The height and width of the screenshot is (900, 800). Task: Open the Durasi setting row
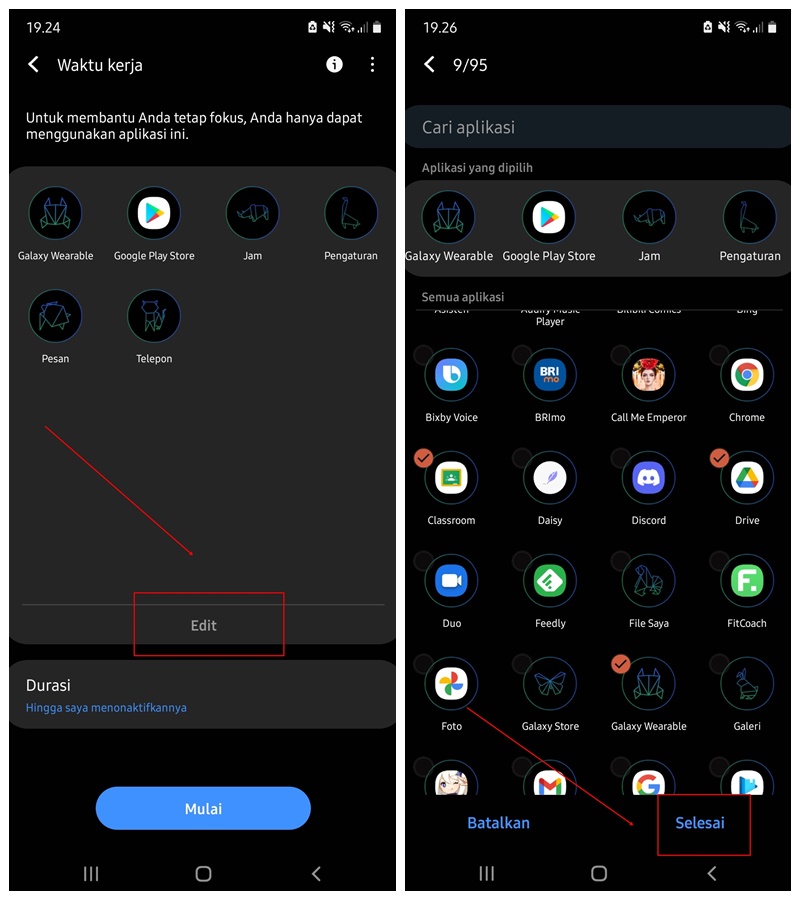tap(203, 694)
